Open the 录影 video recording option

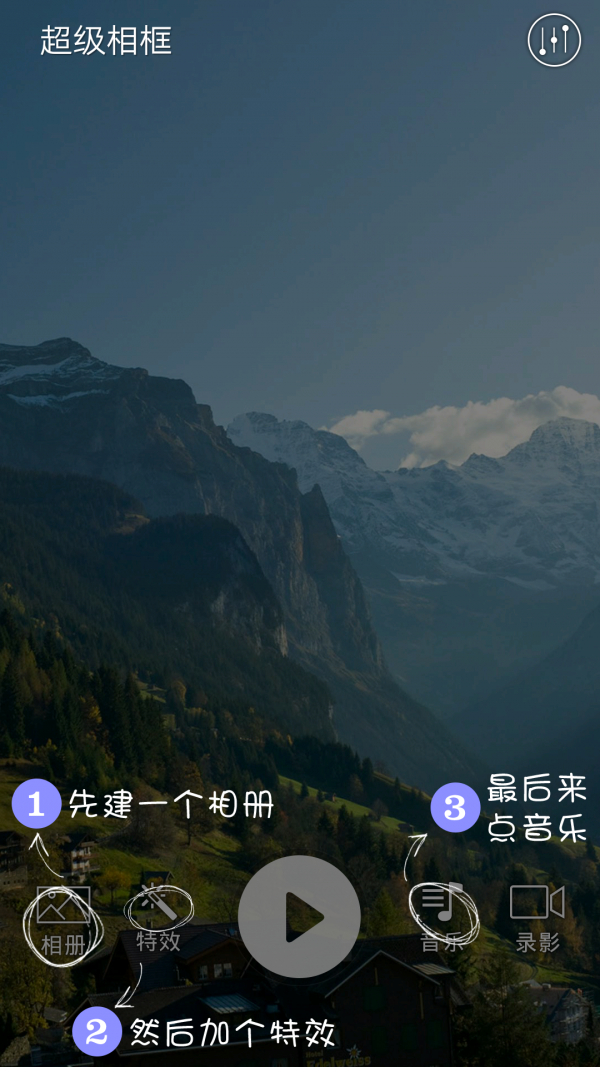537,916
